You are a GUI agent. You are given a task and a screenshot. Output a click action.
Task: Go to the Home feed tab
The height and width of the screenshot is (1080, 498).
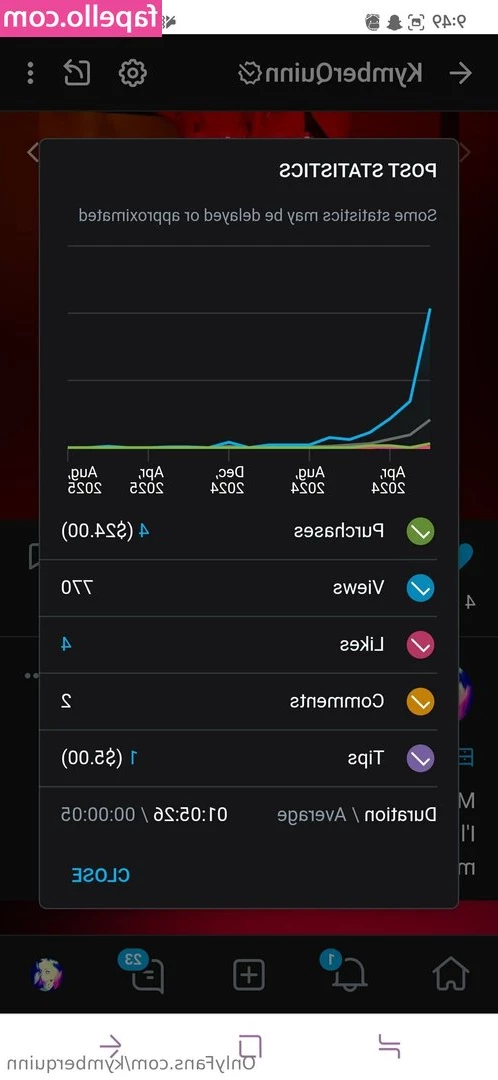click(x=451, y=974)
